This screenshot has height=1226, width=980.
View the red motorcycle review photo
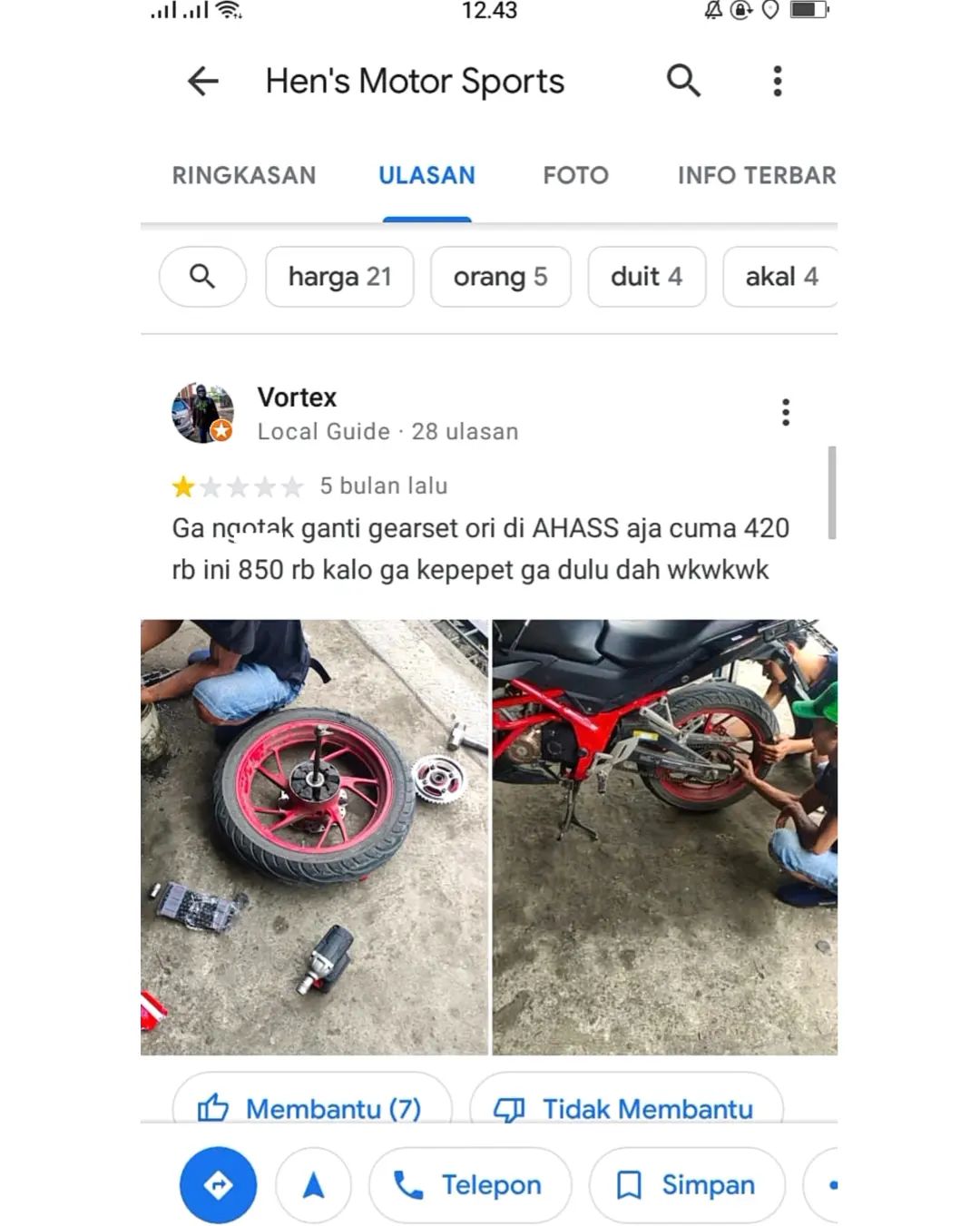pos(664,837)
